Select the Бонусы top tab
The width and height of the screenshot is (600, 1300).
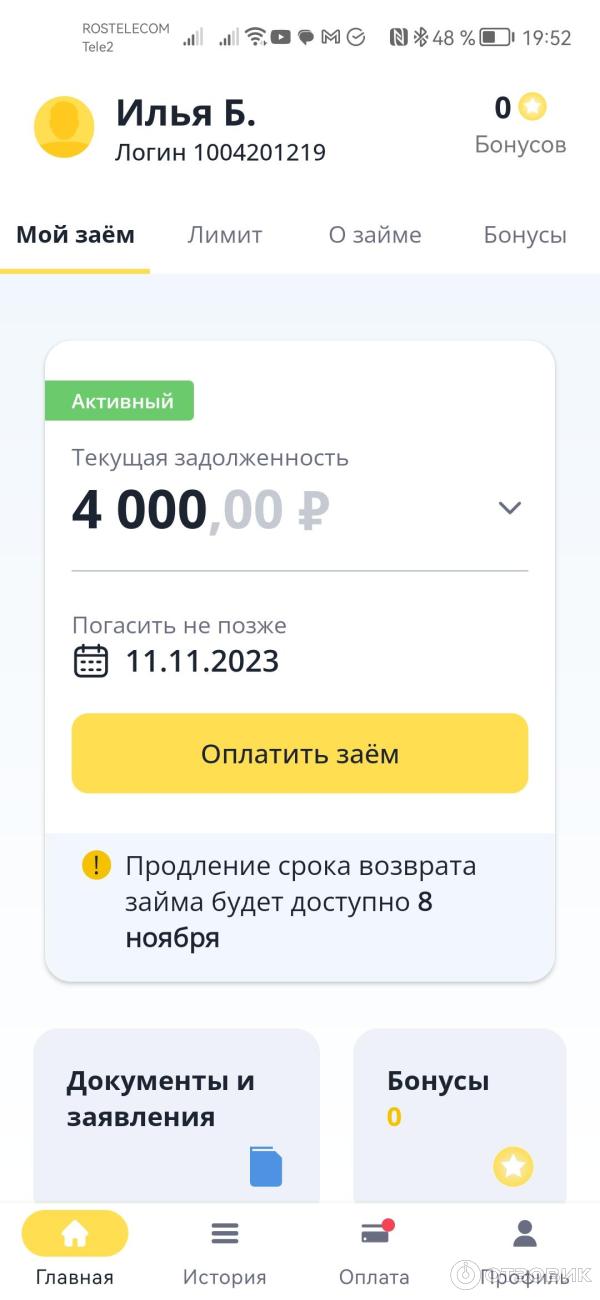525,236
